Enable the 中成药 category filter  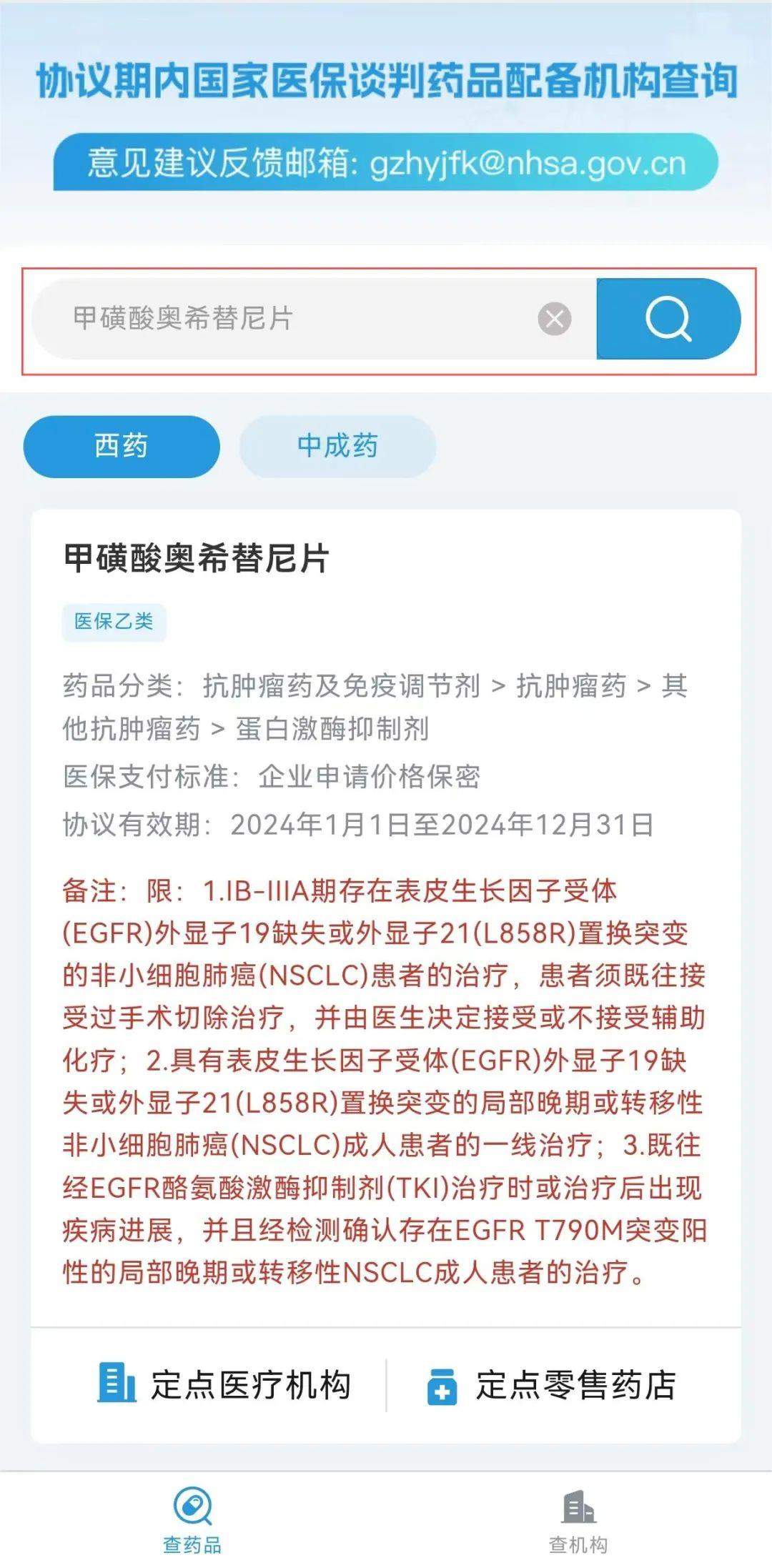pos(336,445)
